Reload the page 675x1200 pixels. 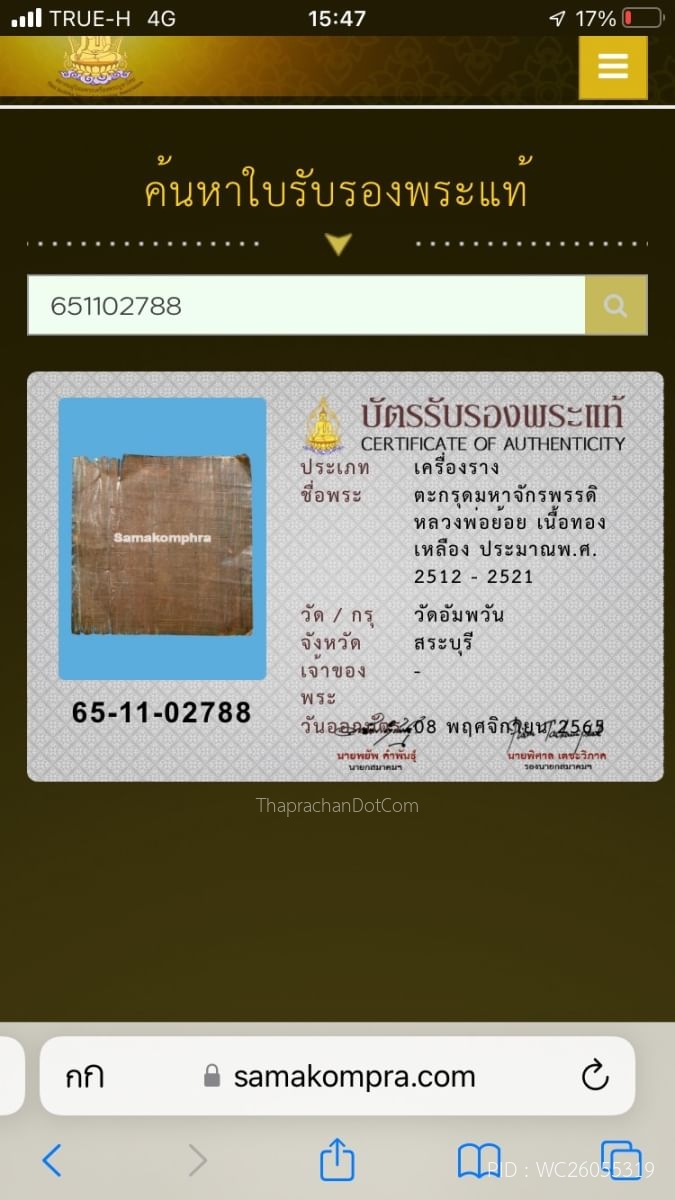[595, 1076]
